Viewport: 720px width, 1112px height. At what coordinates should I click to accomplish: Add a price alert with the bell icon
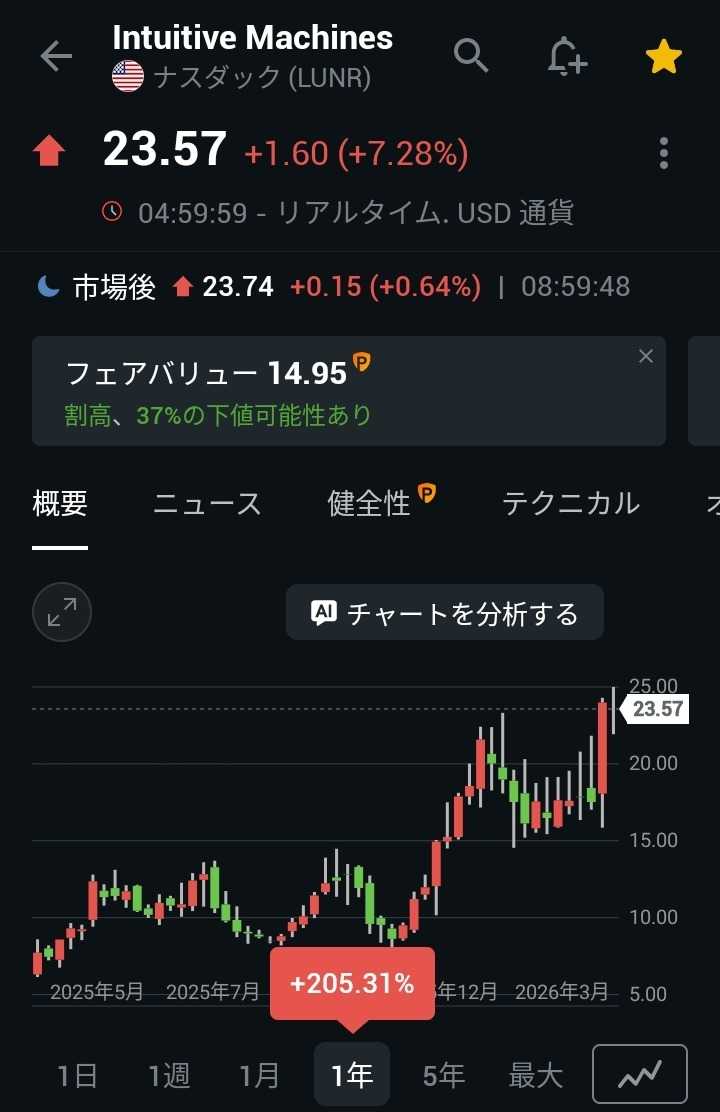[x=567, y=56]
